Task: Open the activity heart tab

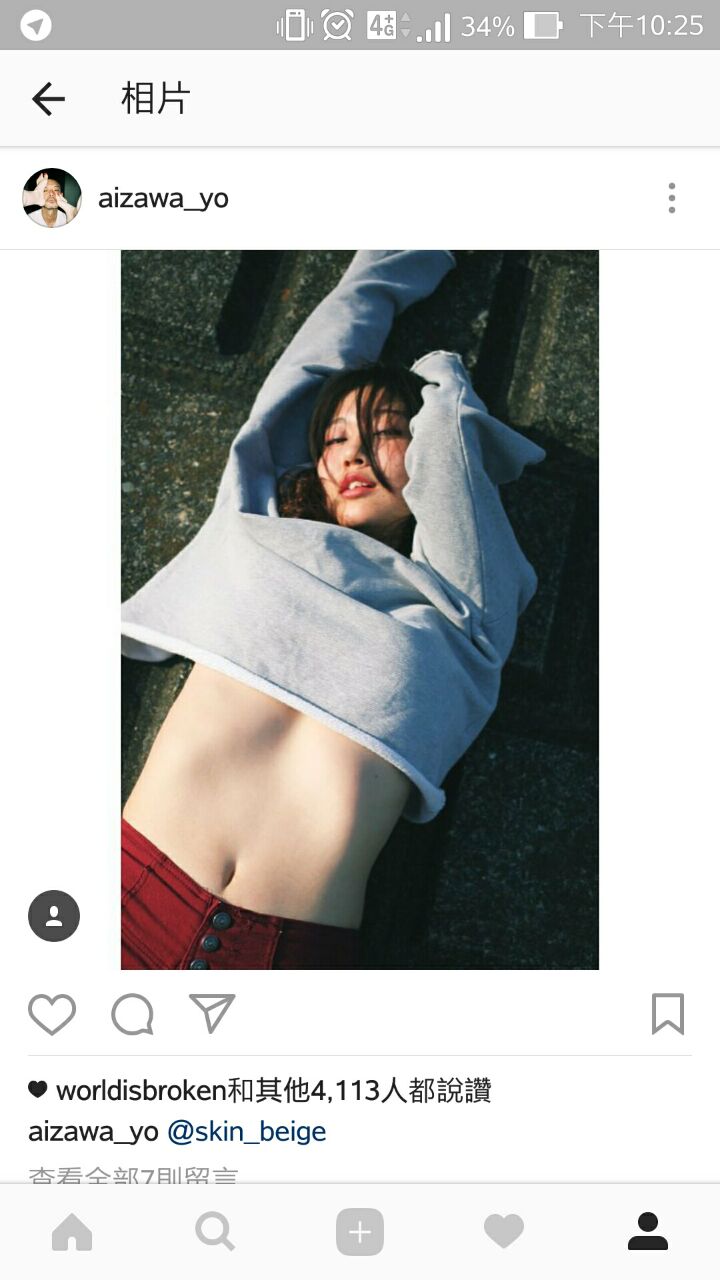Action: pos(503,1232)
